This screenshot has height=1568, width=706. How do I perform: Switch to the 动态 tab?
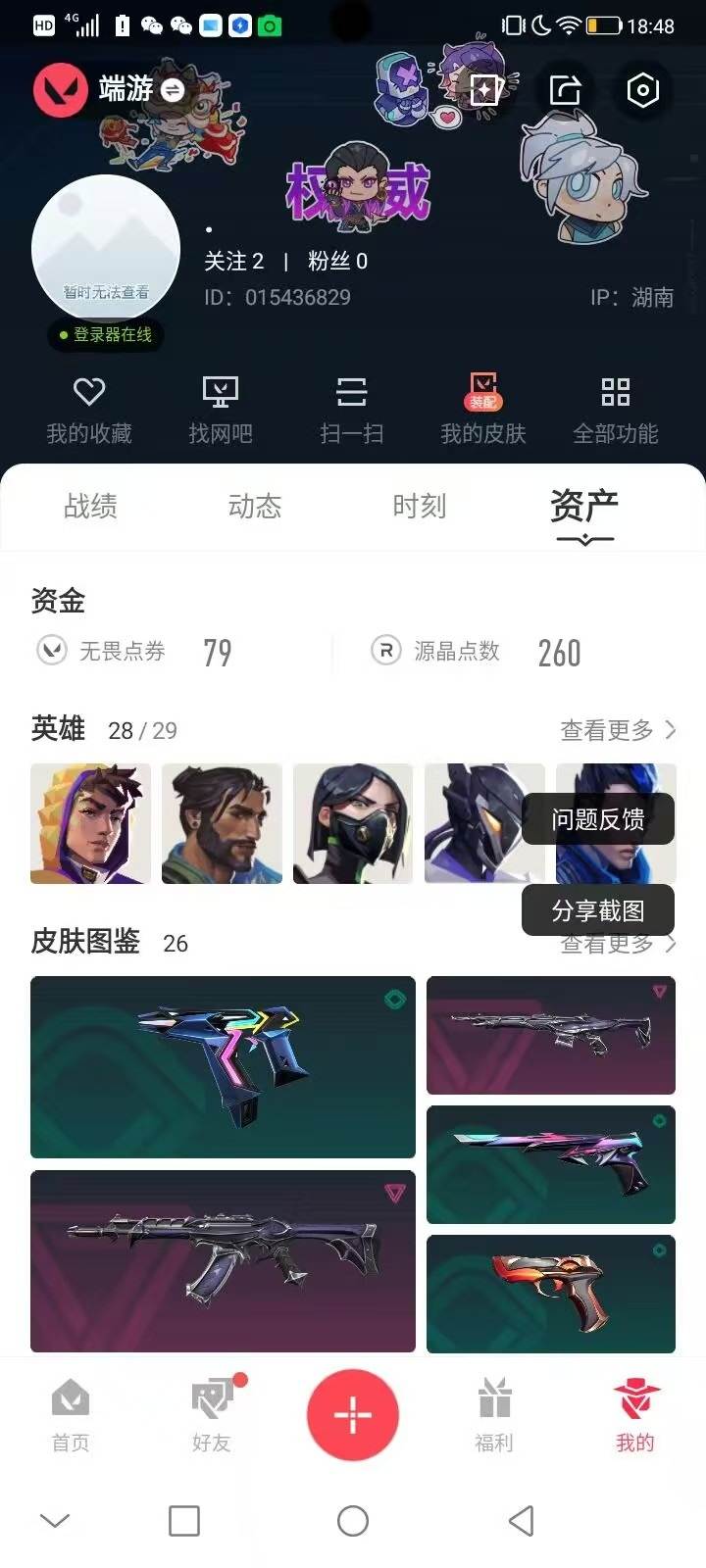tap(255, 507)
